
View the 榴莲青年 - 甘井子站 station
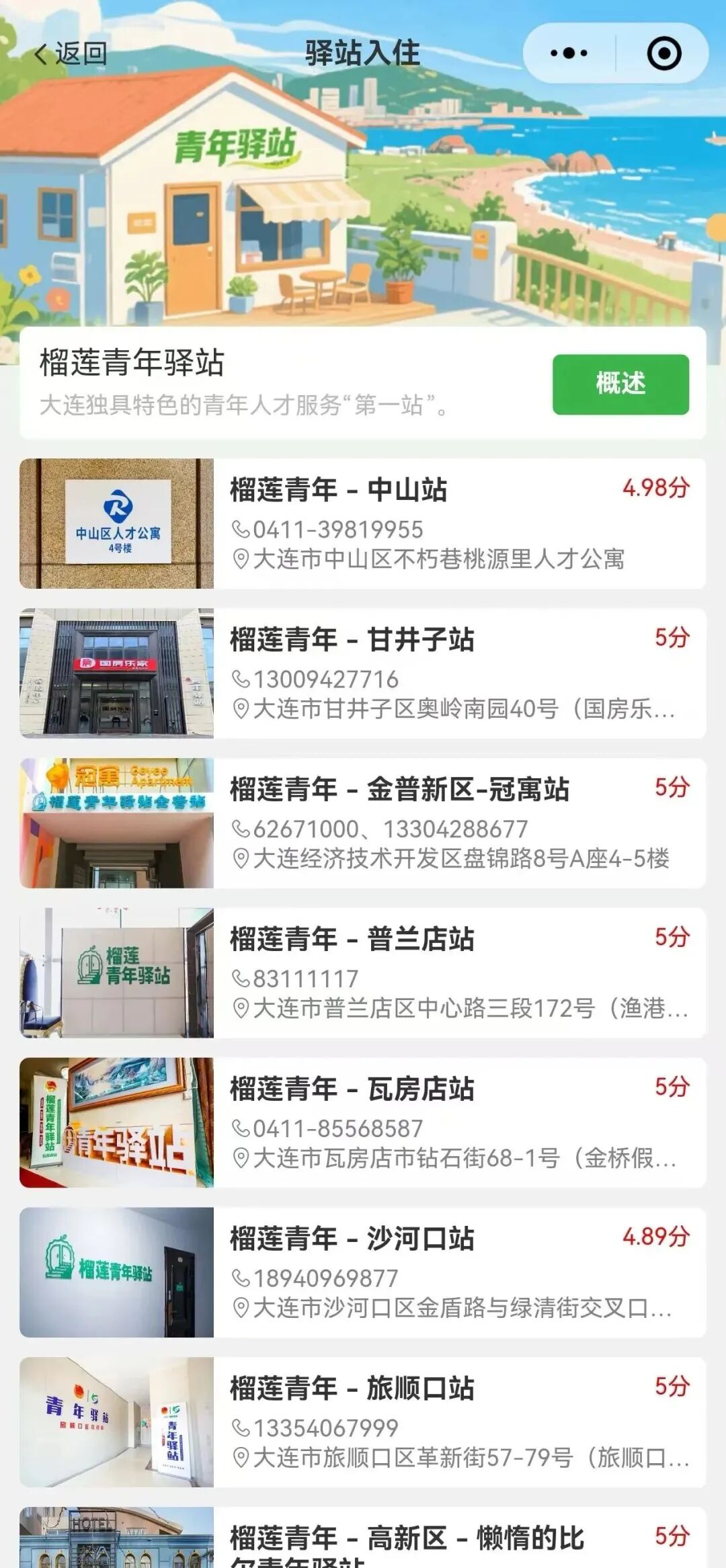click(363, 673)
